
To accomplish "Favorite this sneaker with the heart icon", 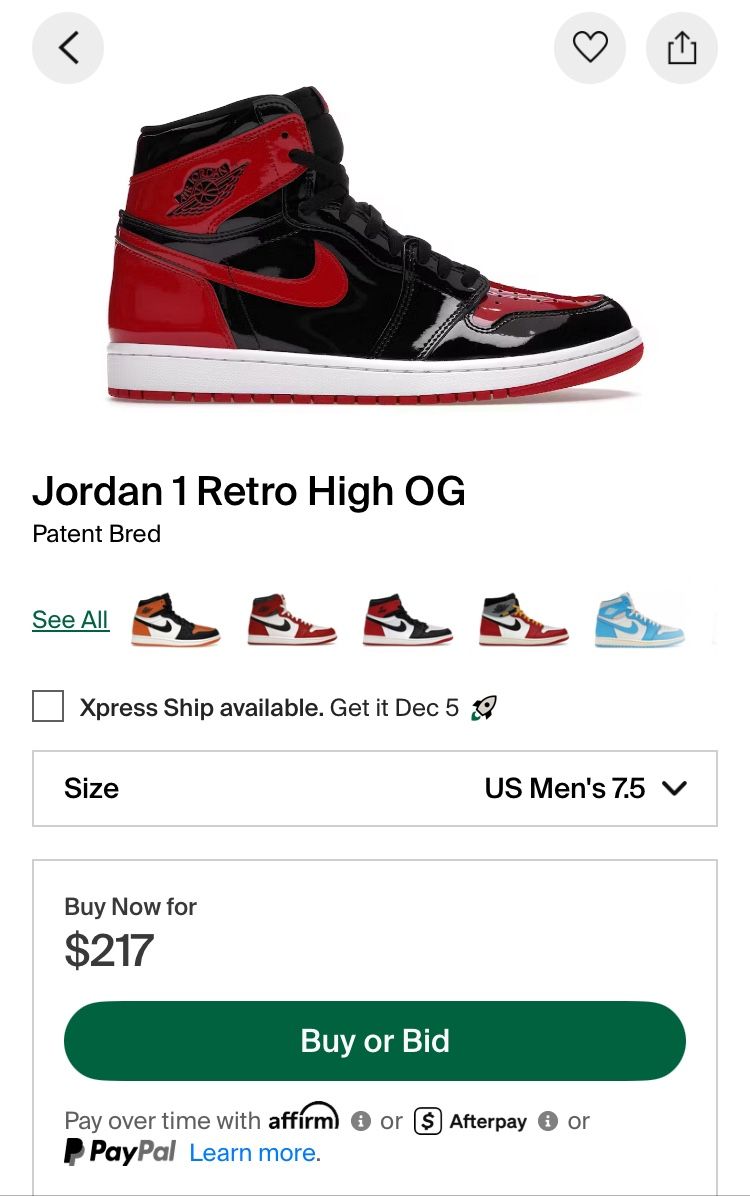I will [589, 47].
